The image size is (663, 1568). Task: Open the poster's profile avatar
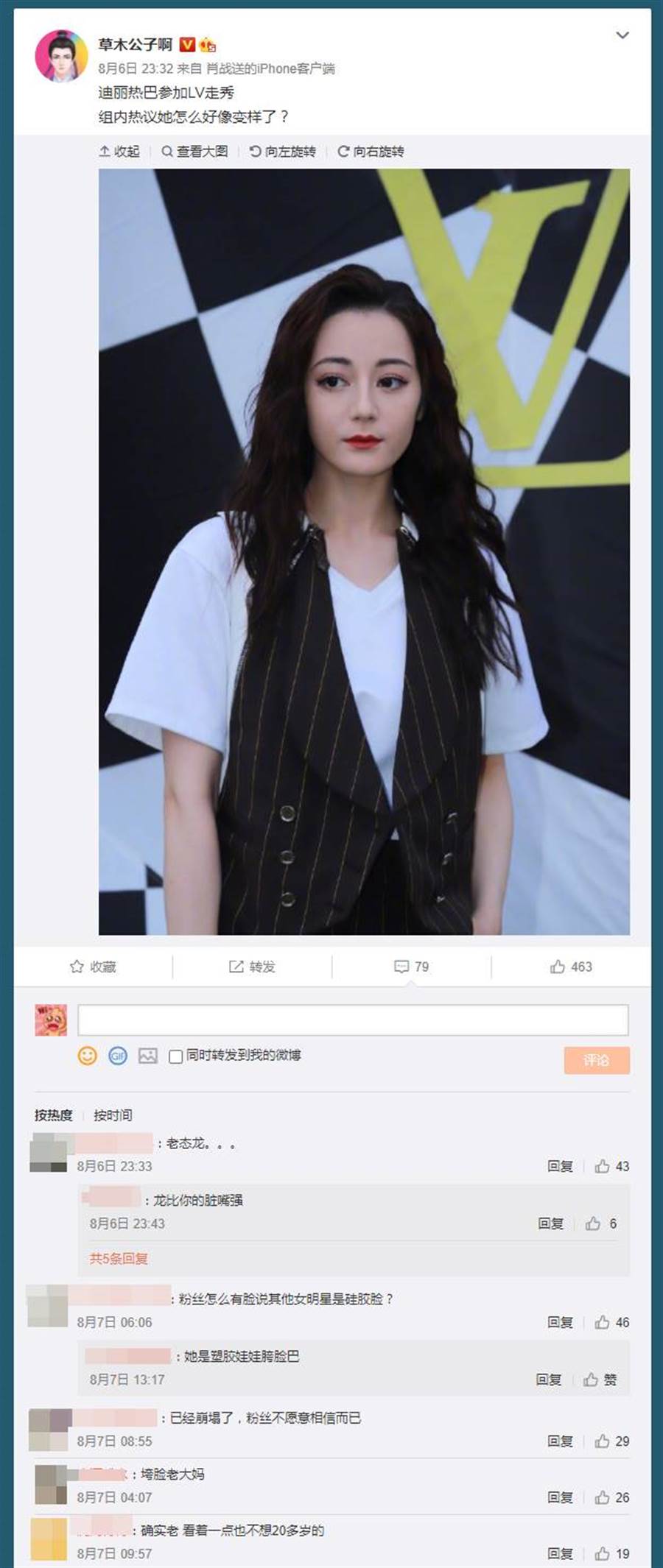(x=61, y=56)
